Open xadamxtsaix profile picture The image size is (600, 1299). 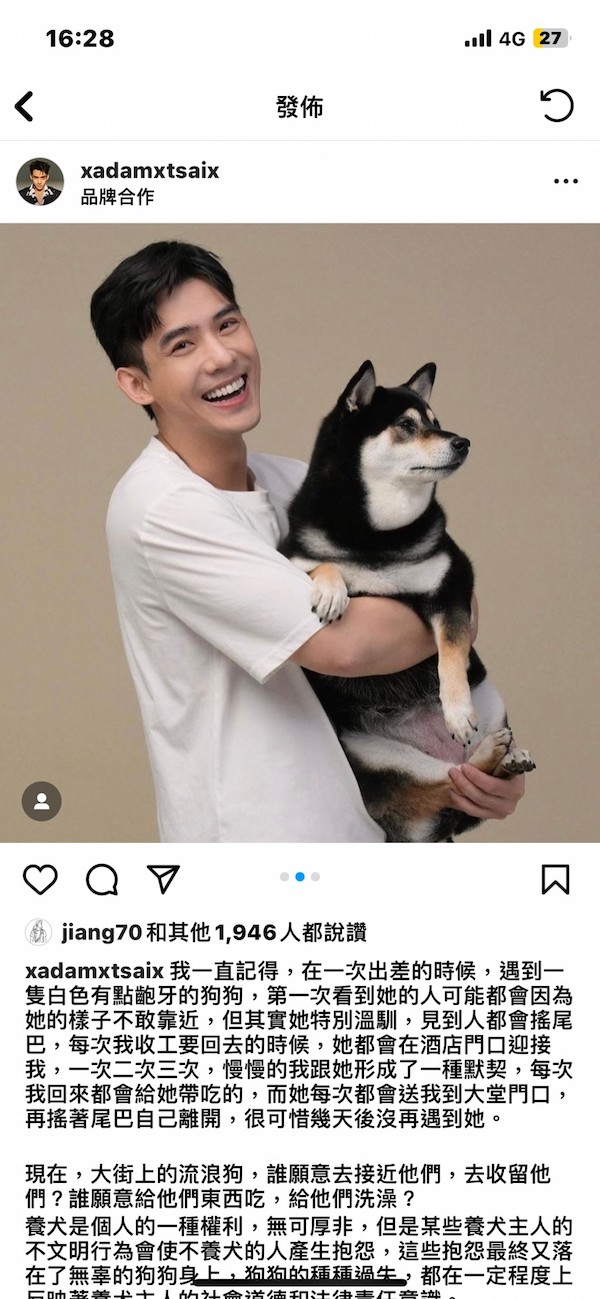(x=40, y=182)
